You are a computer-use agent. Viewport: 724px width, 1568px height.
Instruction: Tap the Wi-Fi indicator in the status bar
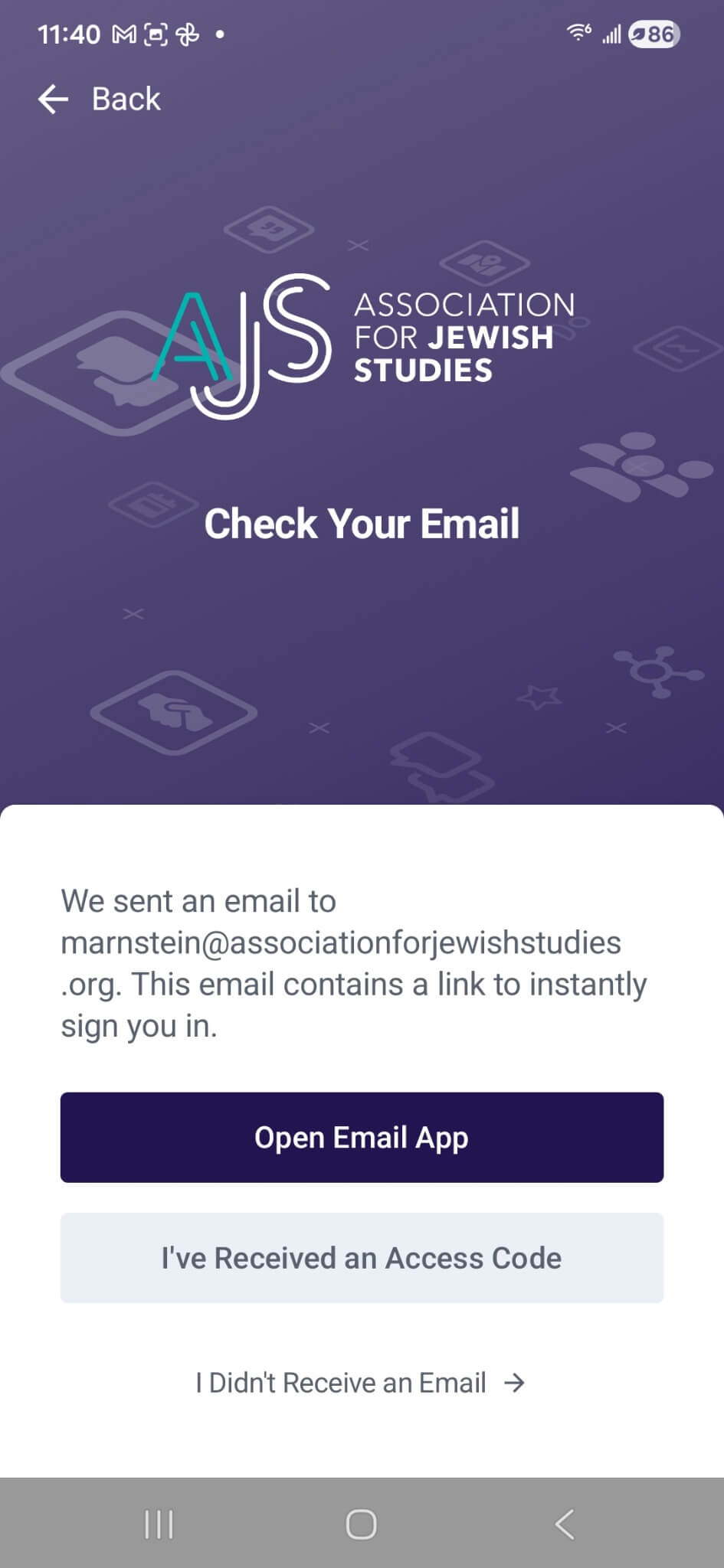576,33
